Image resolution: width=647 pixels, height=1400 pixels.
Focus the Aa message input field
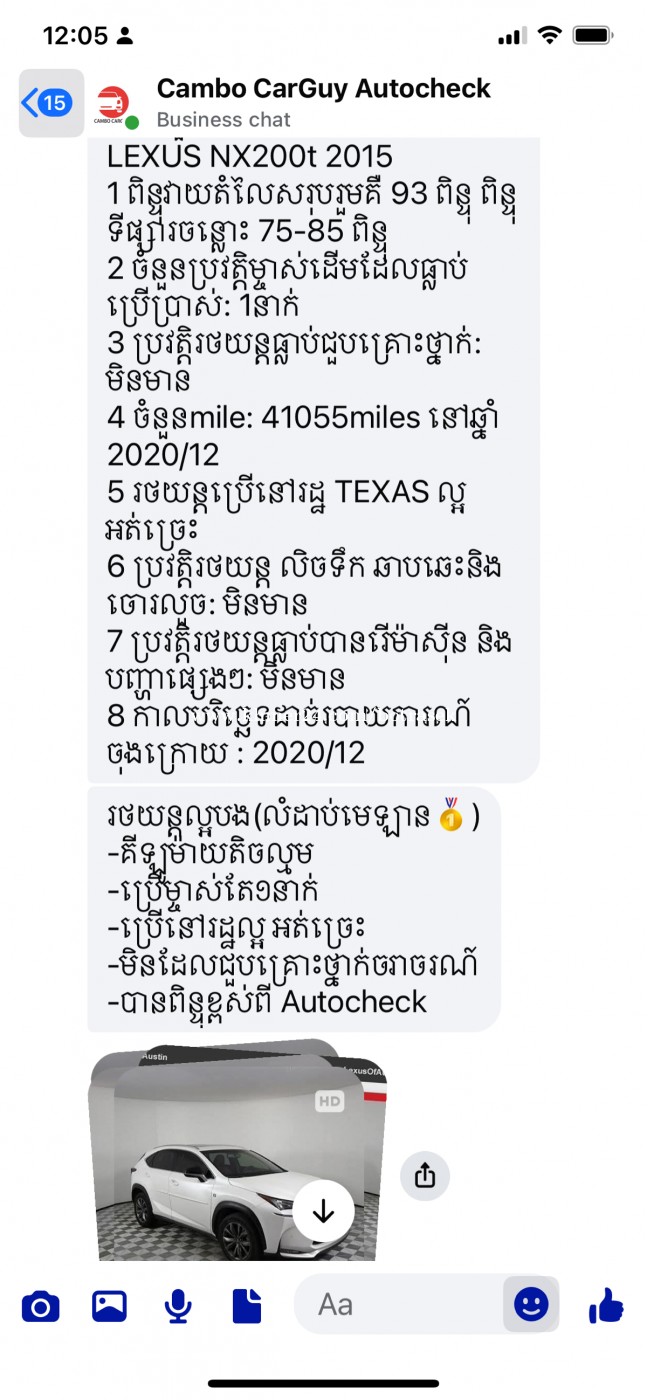pyautogui.click(x=400, y=1305)
